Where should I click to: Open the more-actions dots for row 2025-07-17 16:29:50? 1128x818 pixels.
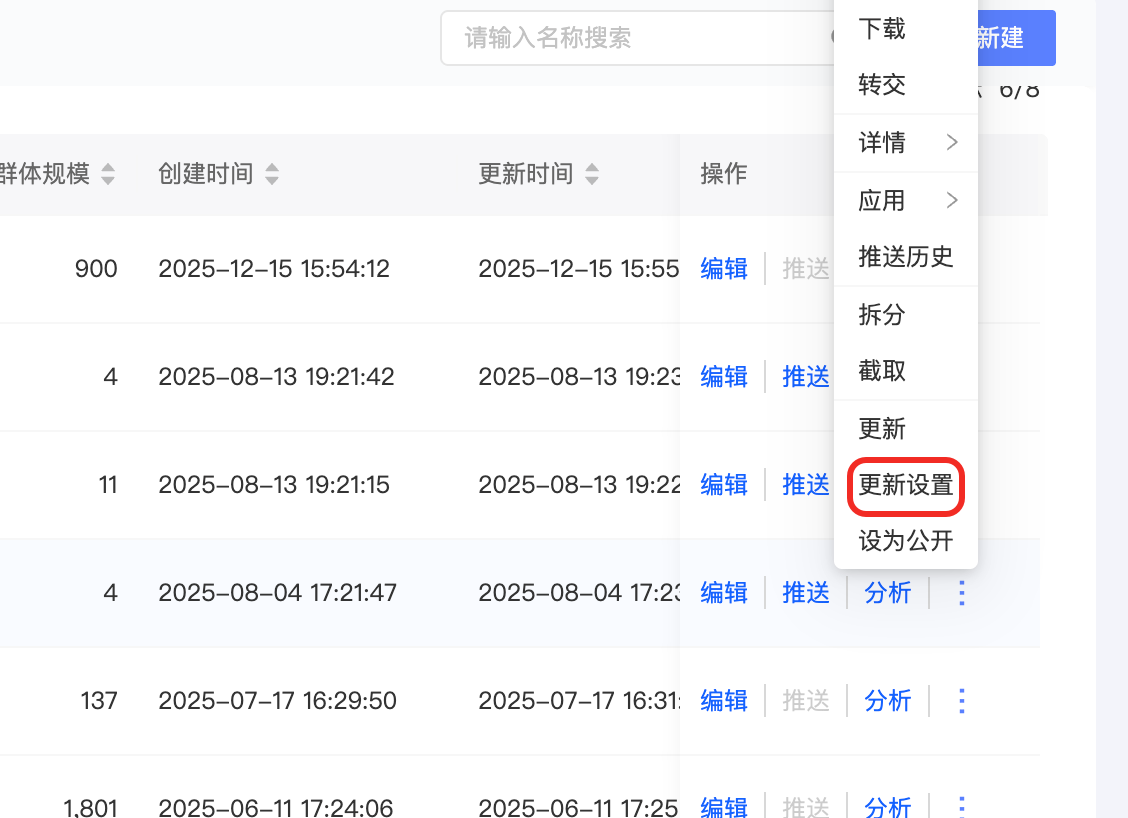click(x=962, y=701)
